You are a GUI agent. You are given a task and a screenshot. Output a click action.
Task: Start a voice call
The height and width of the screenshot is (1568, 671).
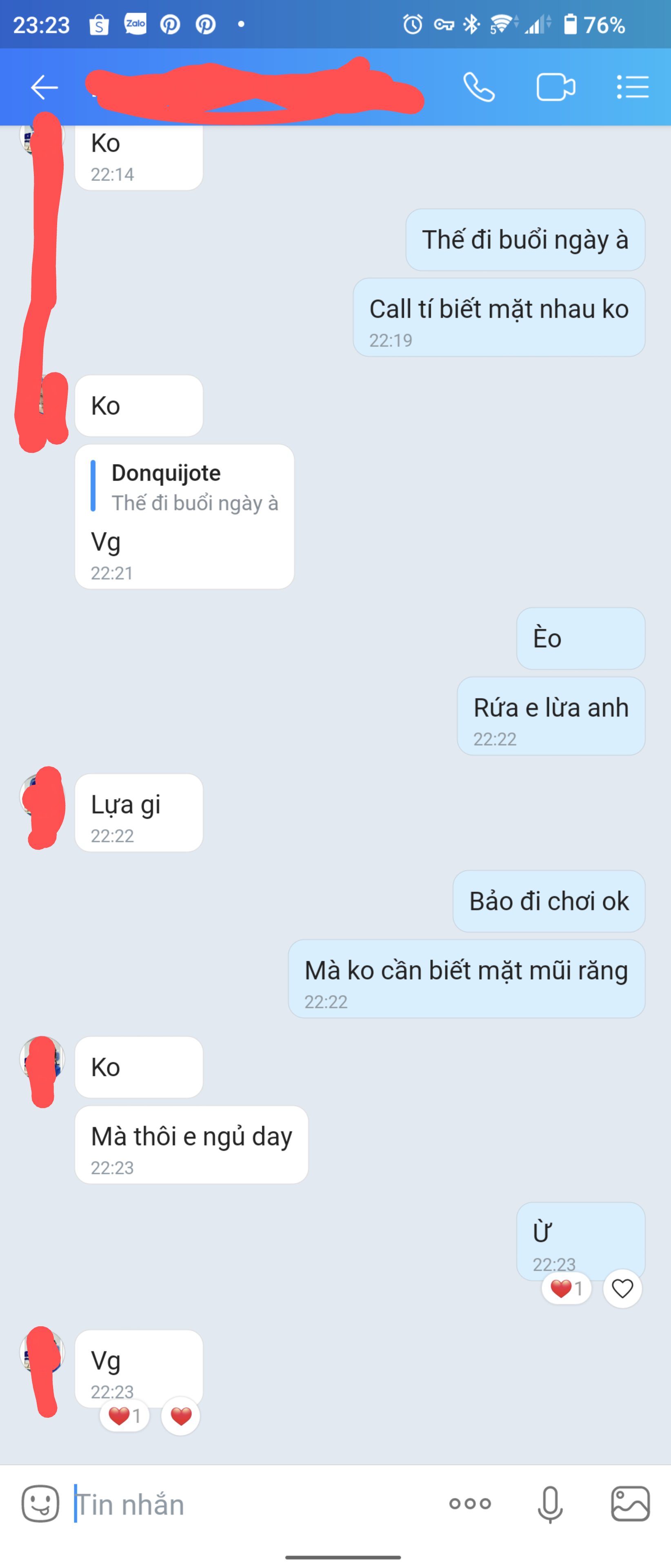[x=479, y=88]
